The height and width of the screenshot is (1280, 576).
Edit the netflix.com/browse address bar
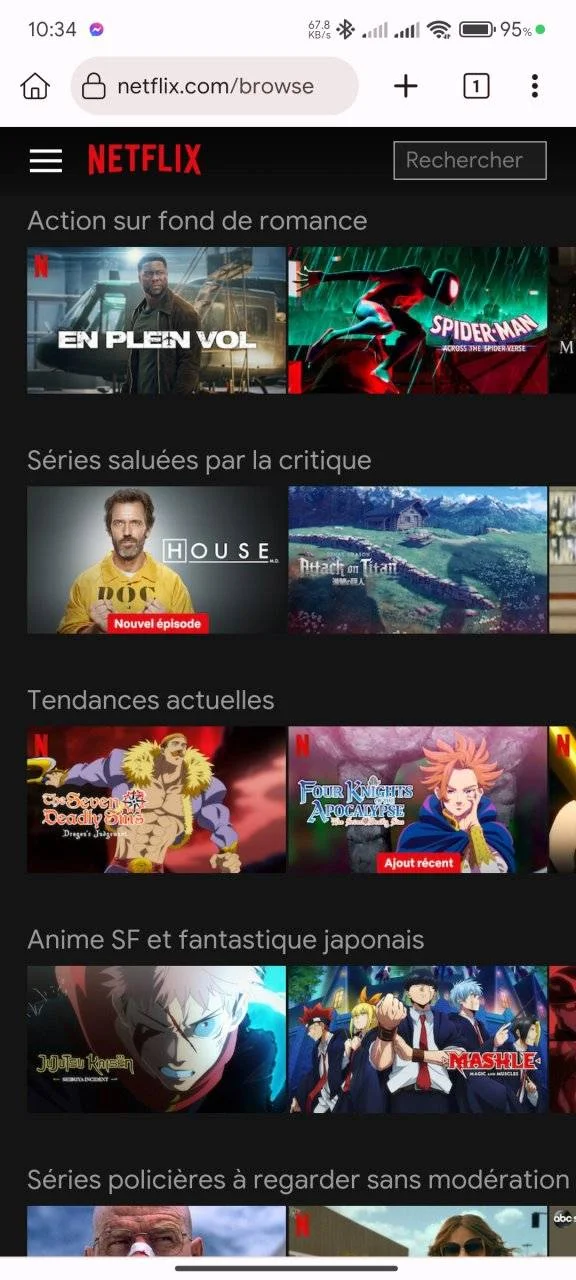click(215, 86)
